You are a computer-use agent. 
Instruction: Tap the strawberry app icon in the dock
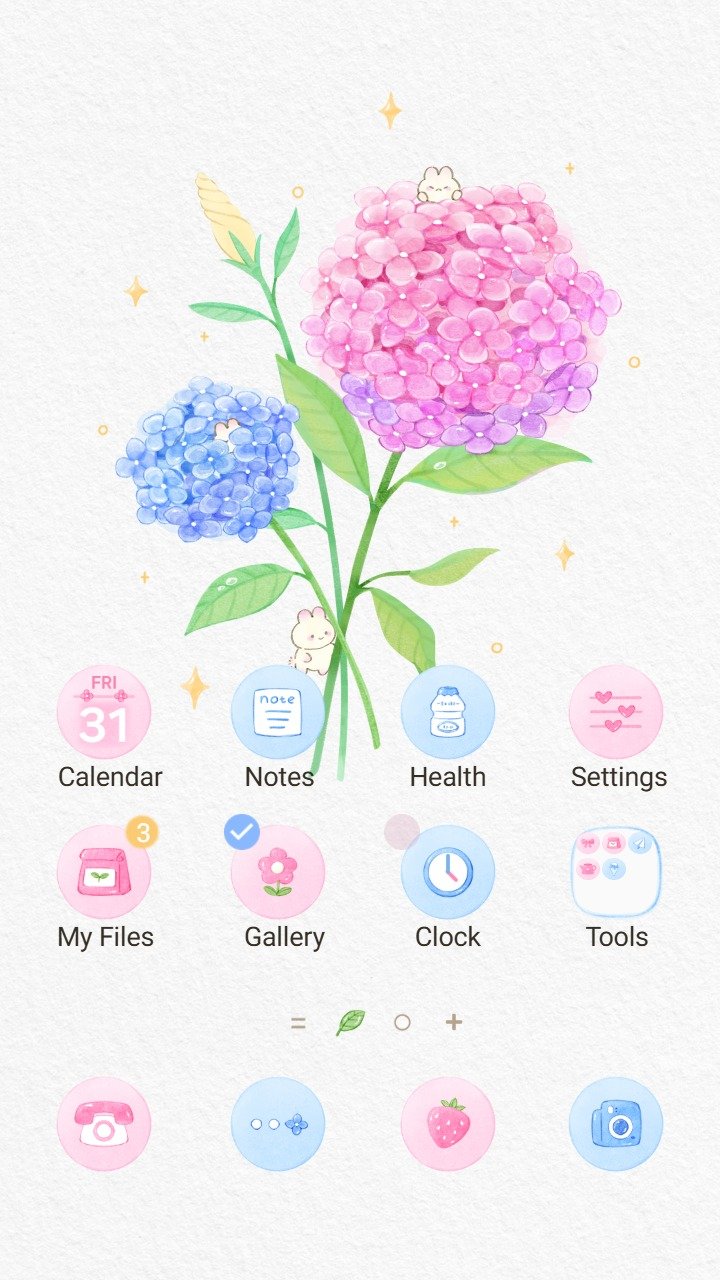pyautogui.click(x=448, y=1124)
